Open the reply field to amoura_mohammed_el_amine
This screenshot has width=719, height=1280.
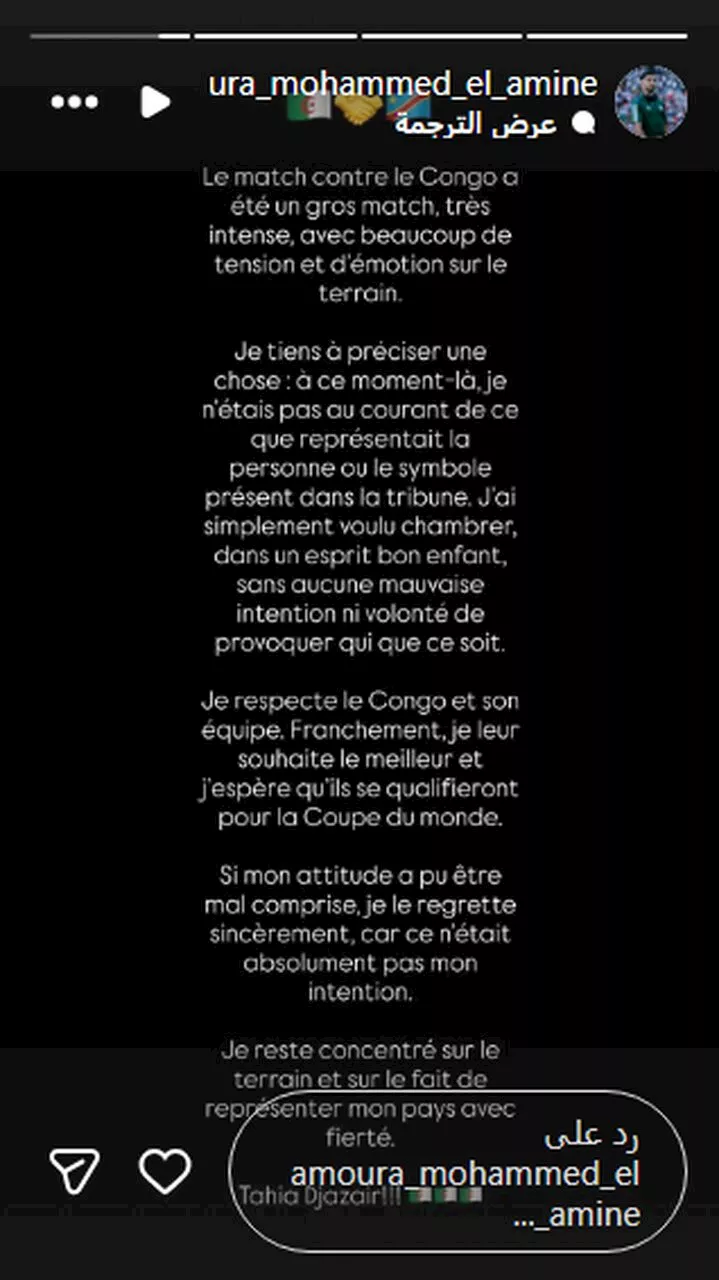(x=458, y=1172)
